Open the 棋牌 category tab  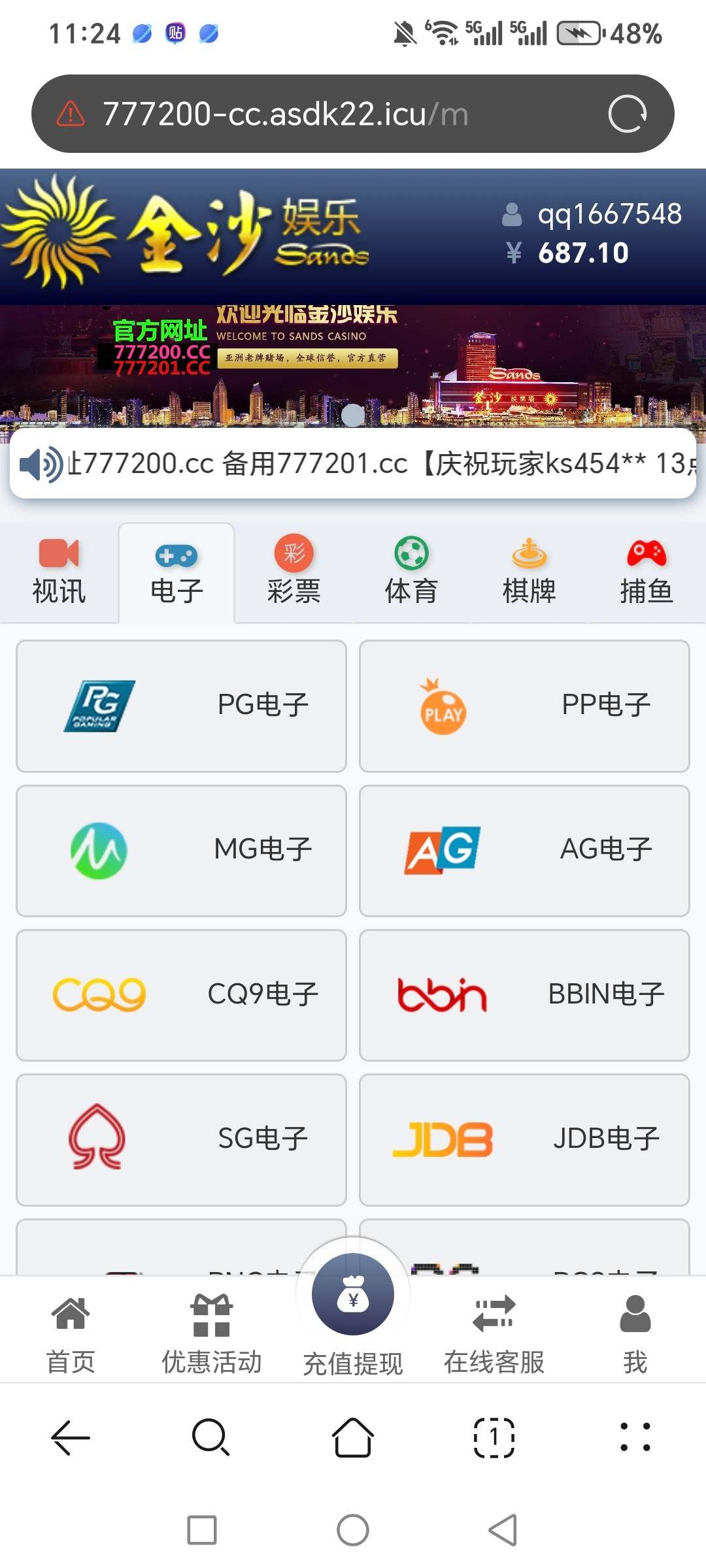click(529, 573)
